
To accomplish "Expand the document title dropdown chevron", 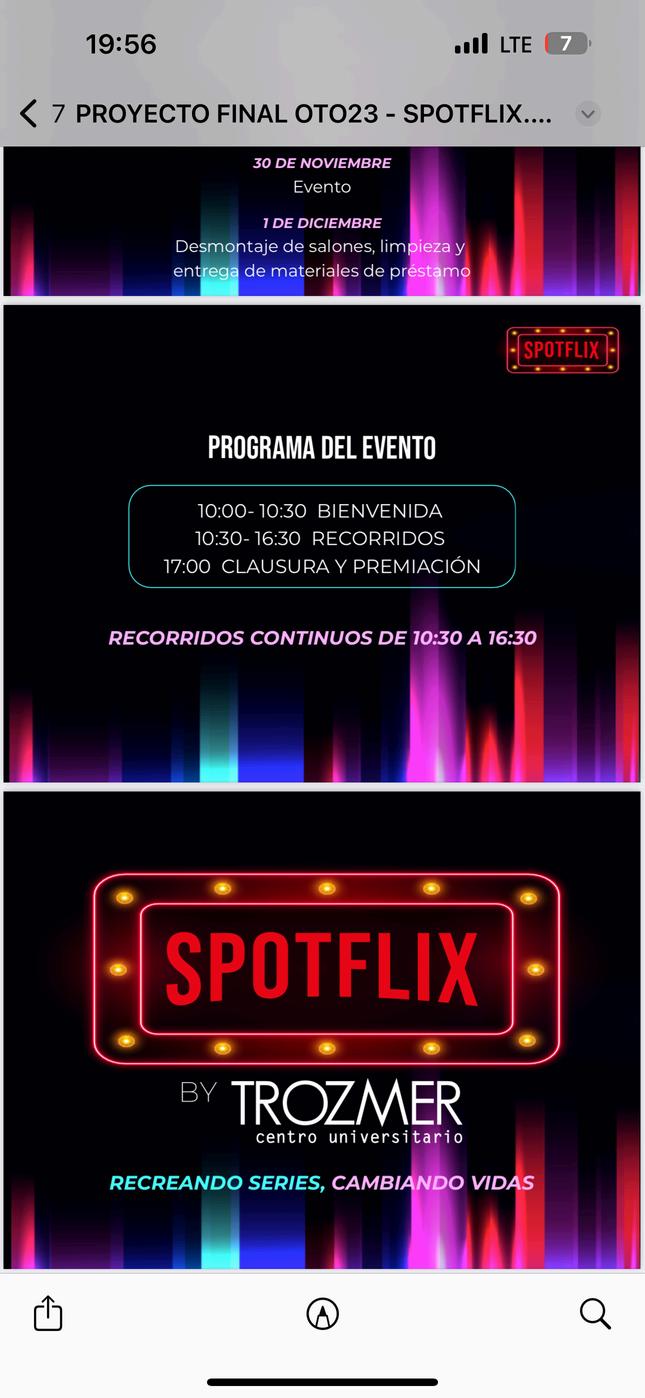I will (x=588, y=114).
